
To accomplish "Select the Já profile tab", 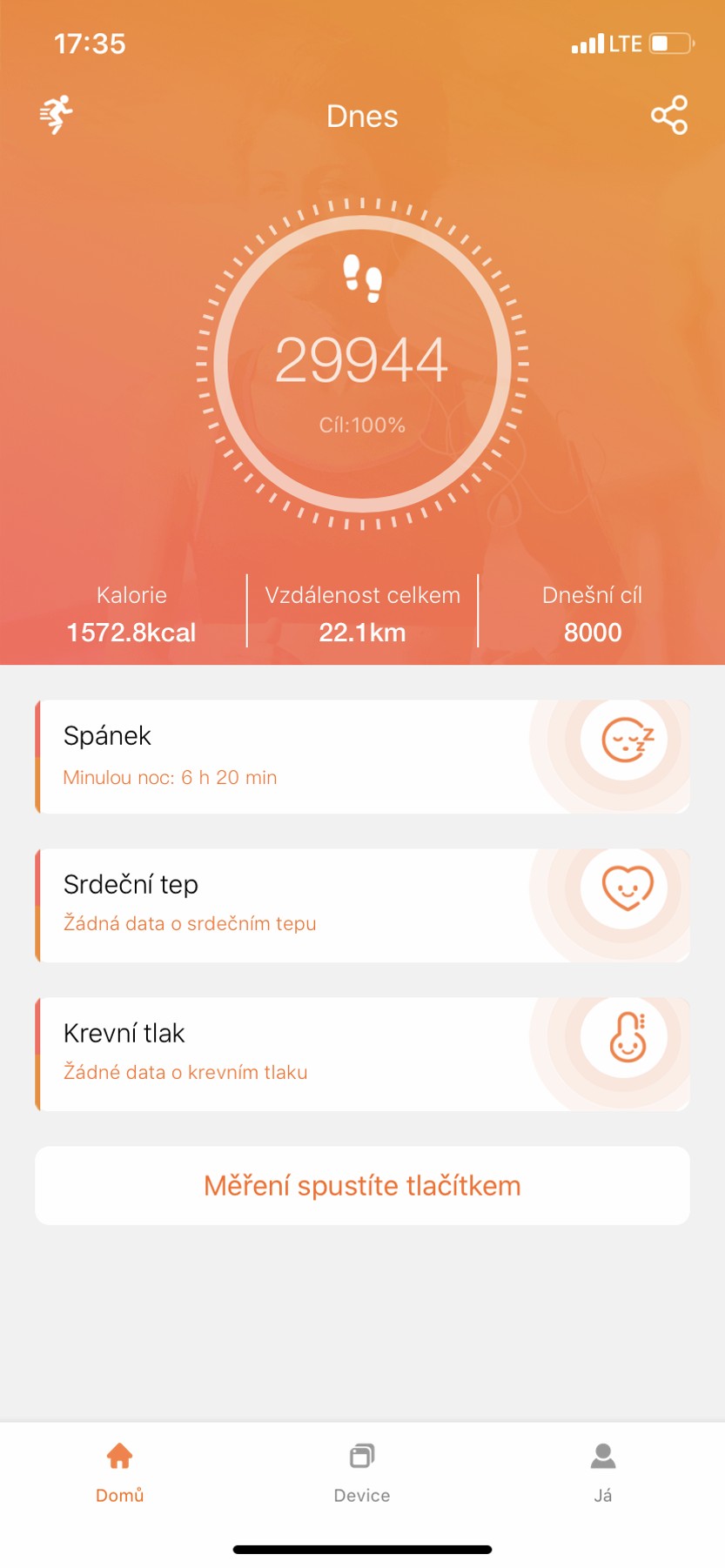I will (603, 1471).
